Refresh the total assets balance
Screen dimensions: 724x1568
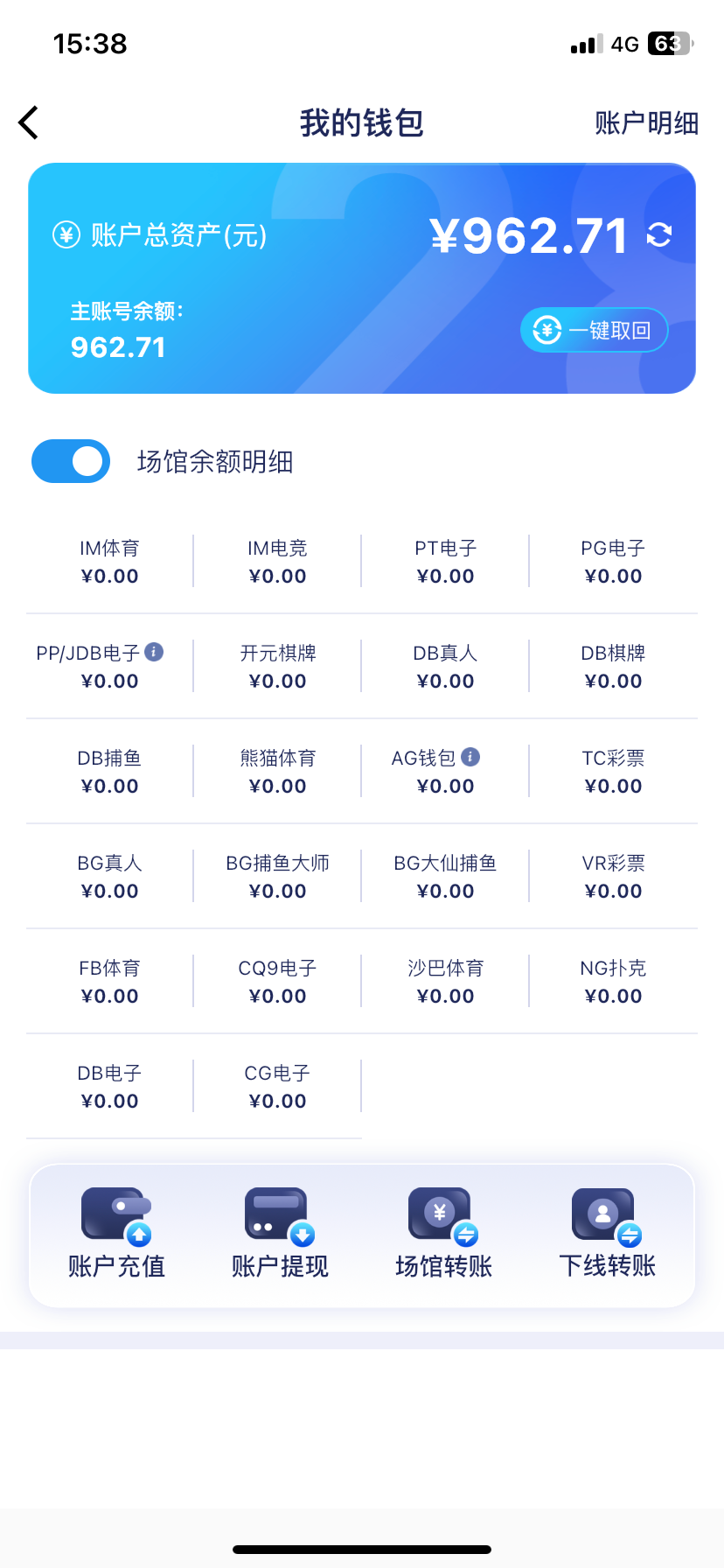[659, 234]
